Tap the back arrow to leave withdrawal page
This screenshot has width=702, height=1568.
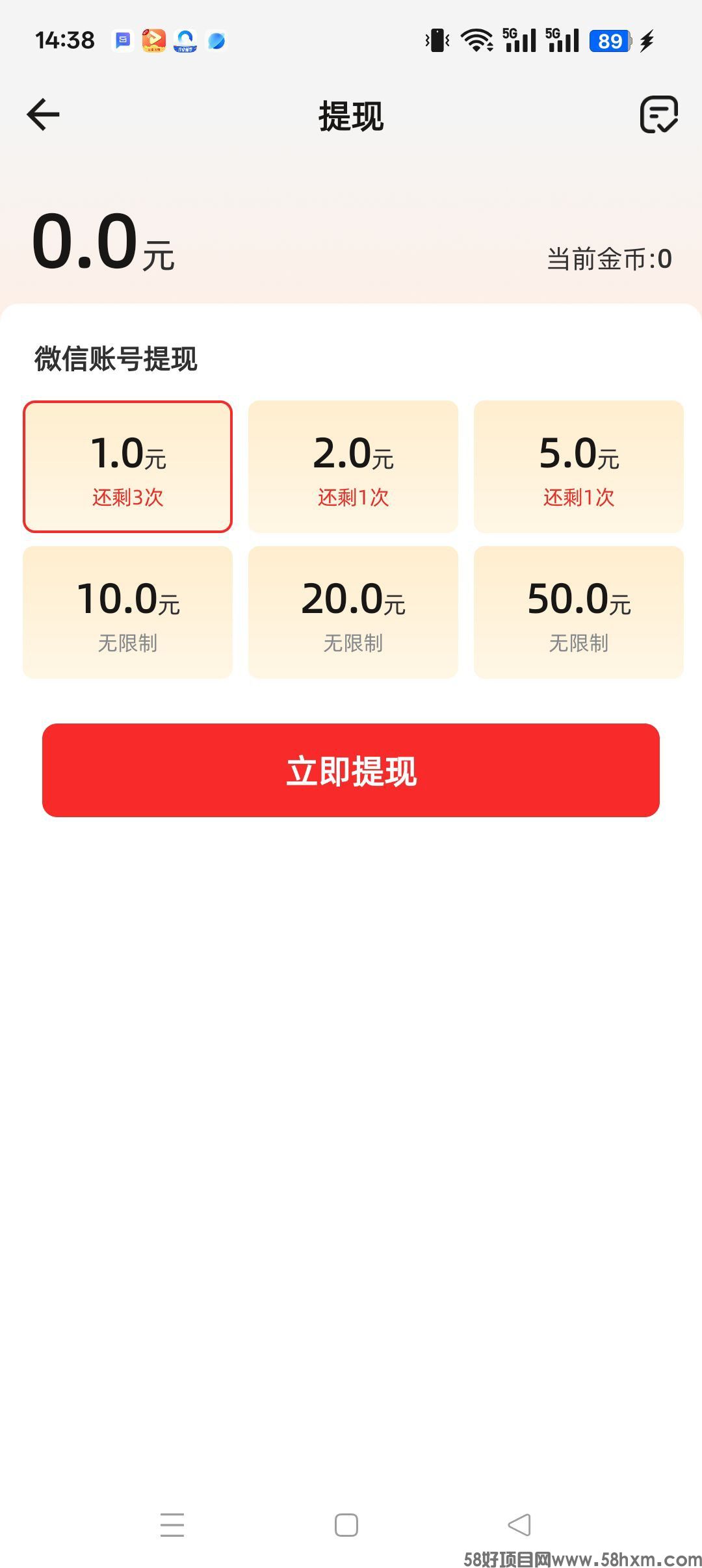tap(43, 114)
